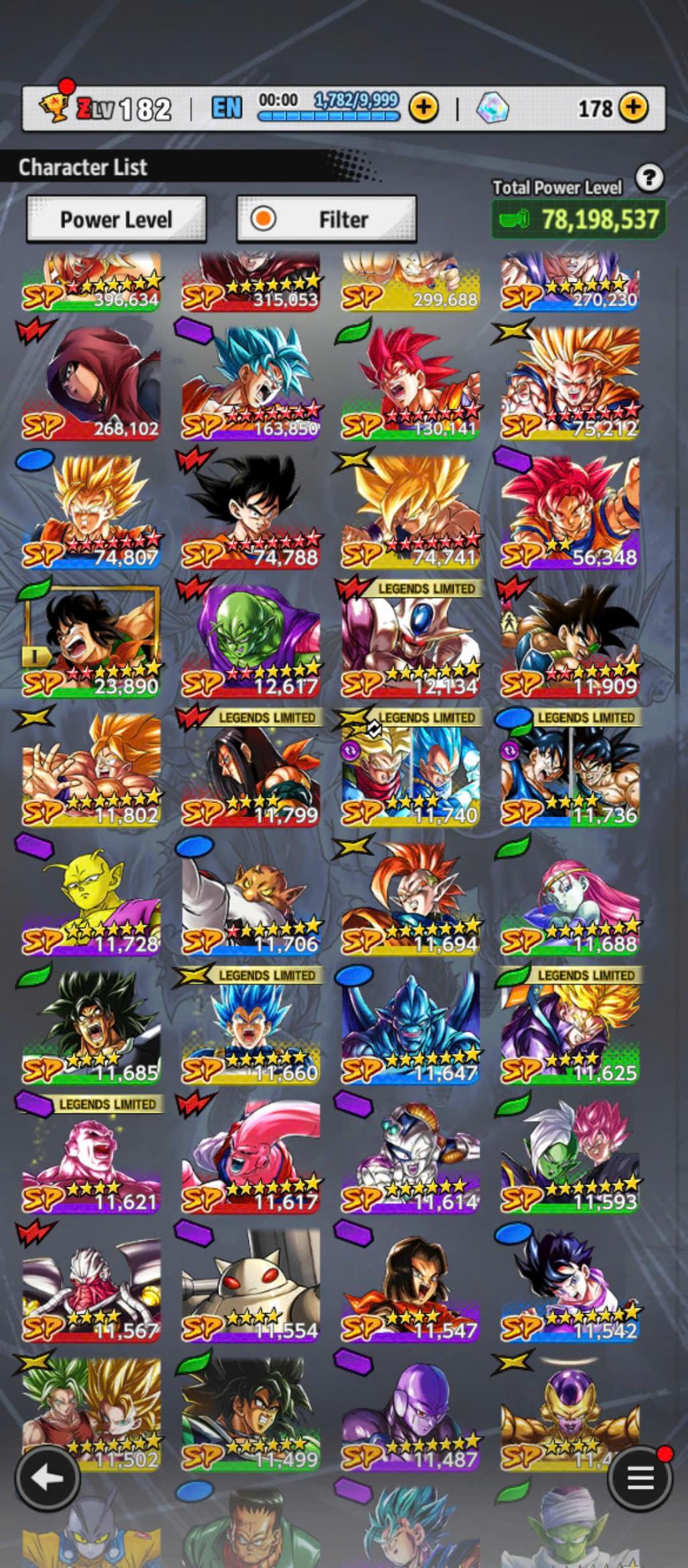The height and width of the screenshot is (1568, 688).
Task: Tap the plus button to refill energy
Action: 424,107
